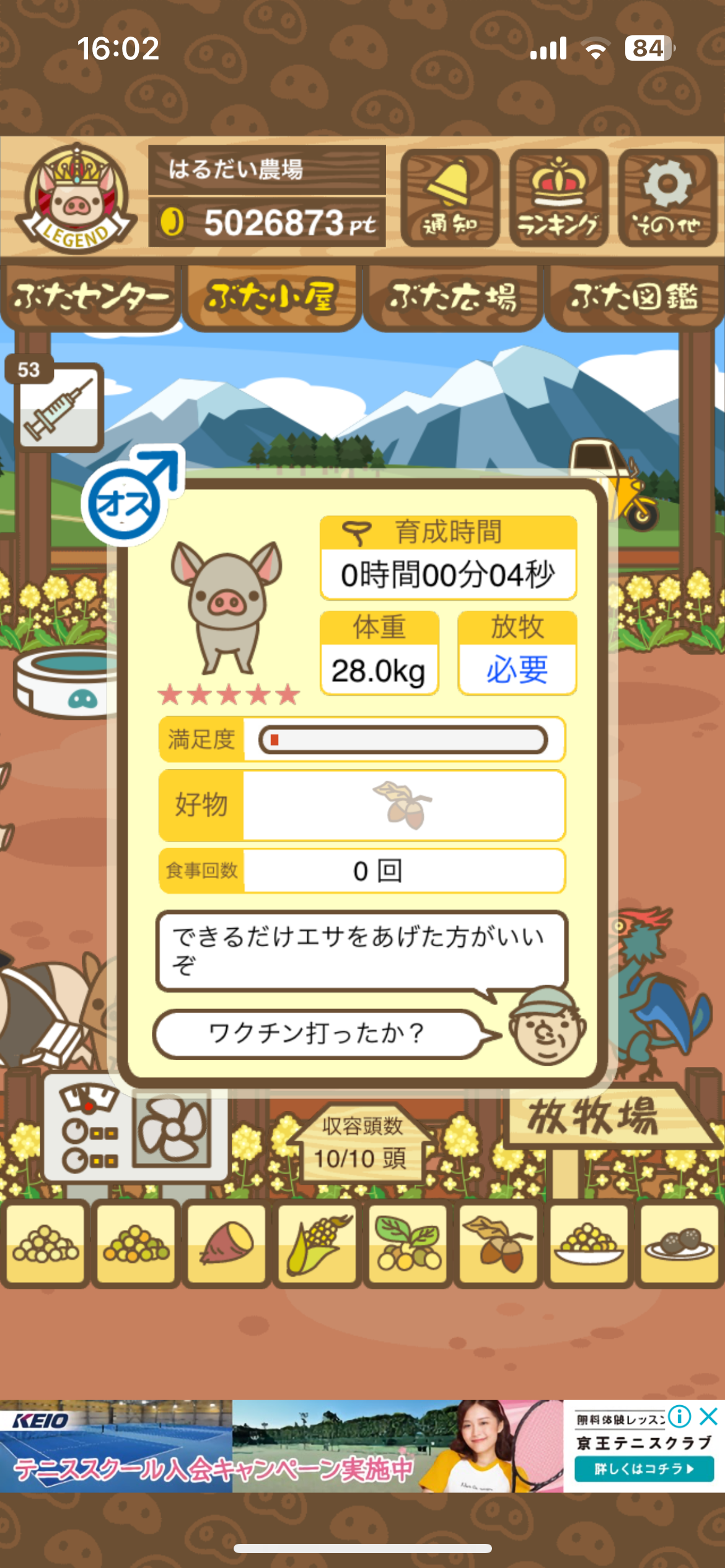Feed the truffle plate
725x1568 pixels.
(x=679, y=1242)
